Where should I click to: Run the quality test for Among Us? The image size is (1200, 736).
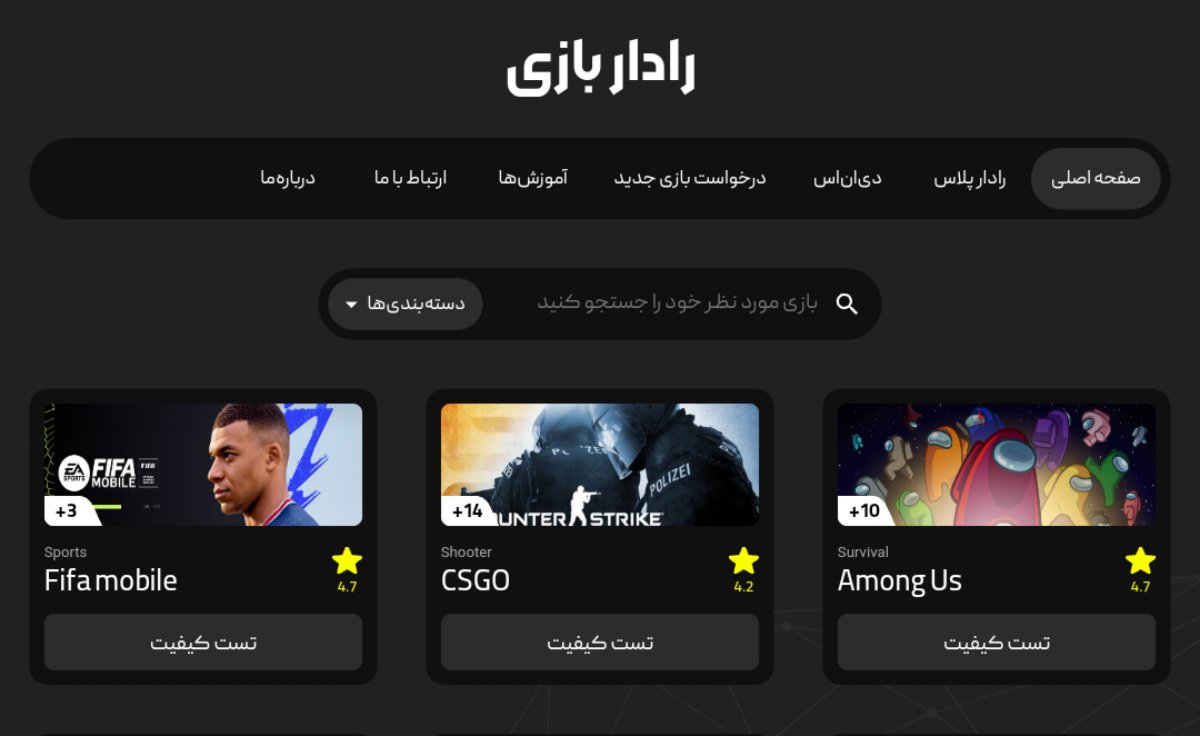996,642
